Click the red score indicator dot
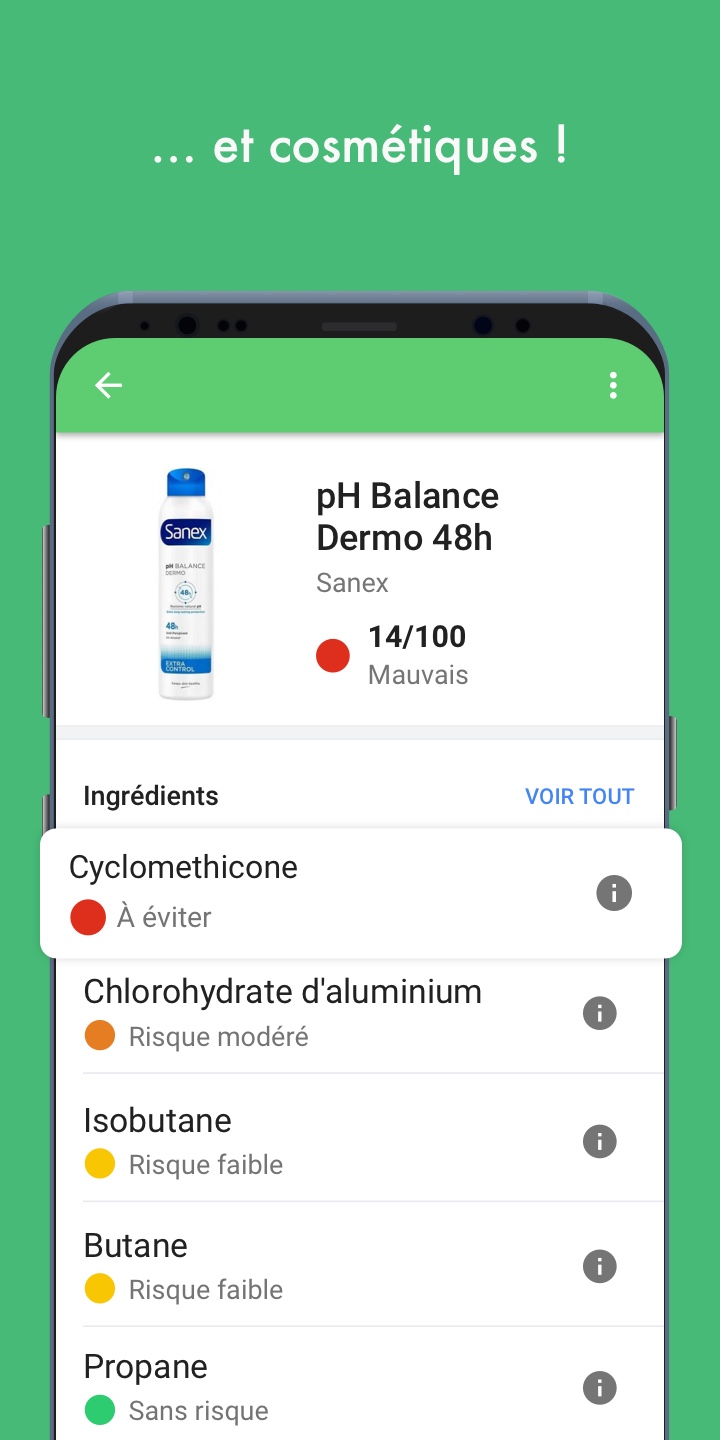 [x=333, y=655]
